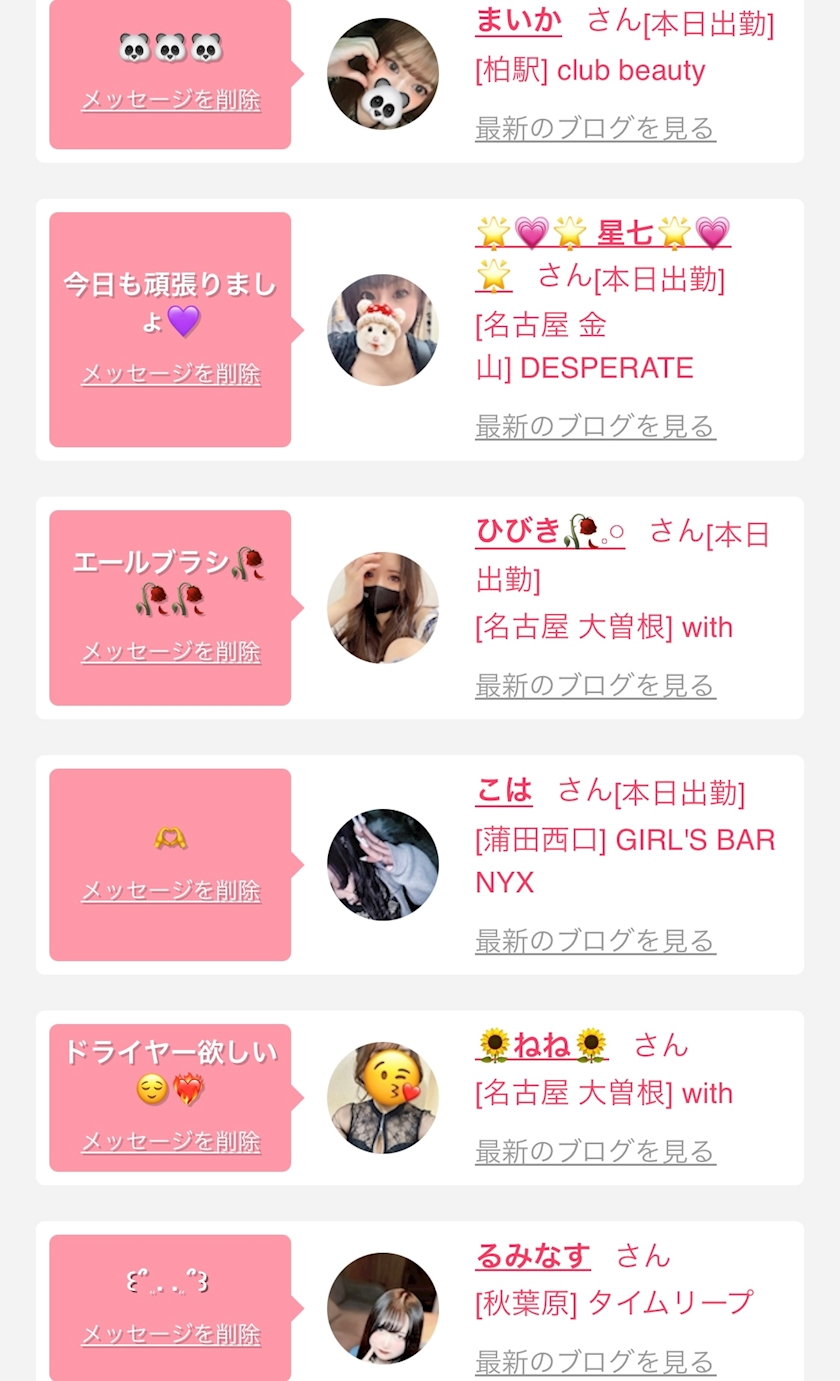
Task: View るみなす's latest blog
Action: pyautogui.click(x=595, y=1361)
